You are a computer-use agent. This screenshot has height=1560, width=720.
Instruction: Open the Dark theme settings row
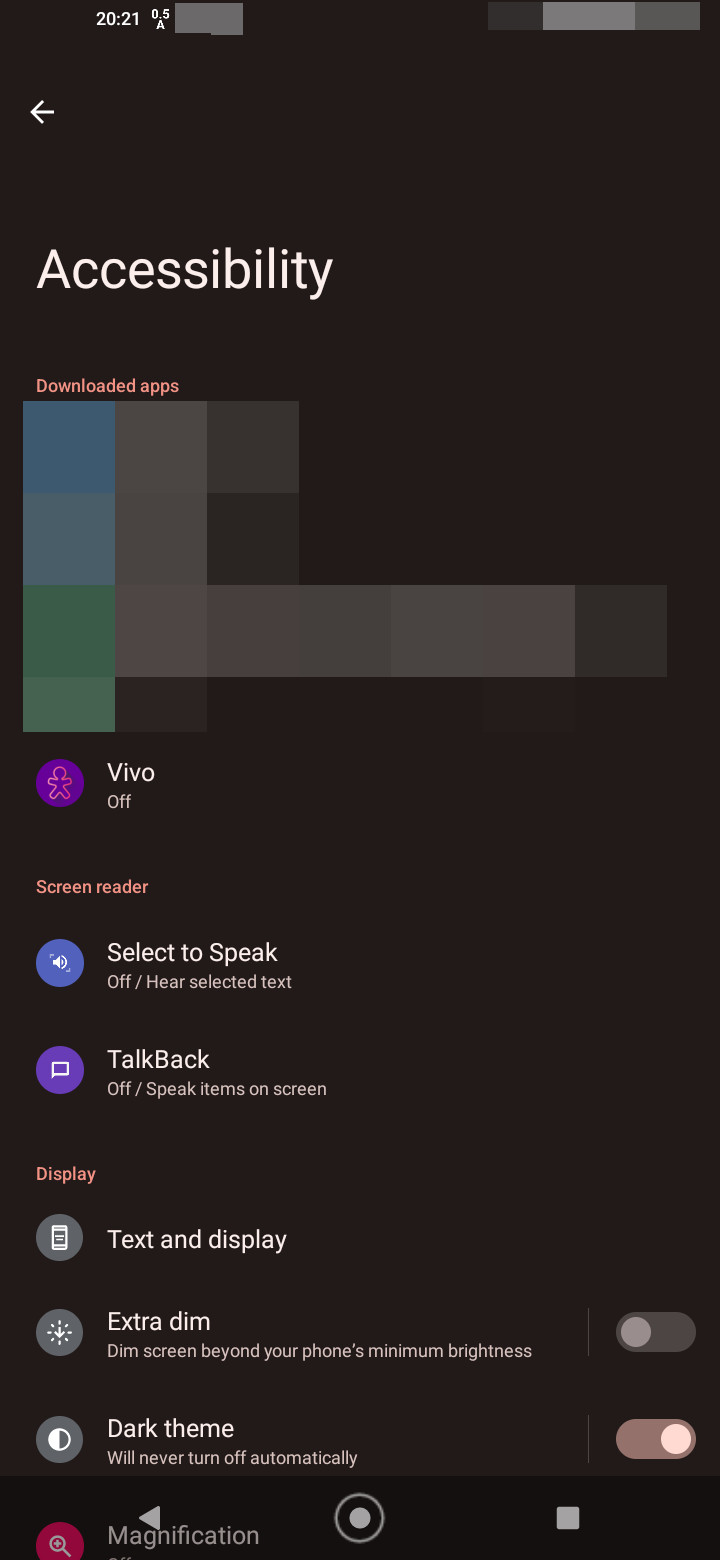click(x=294, y=1440)
